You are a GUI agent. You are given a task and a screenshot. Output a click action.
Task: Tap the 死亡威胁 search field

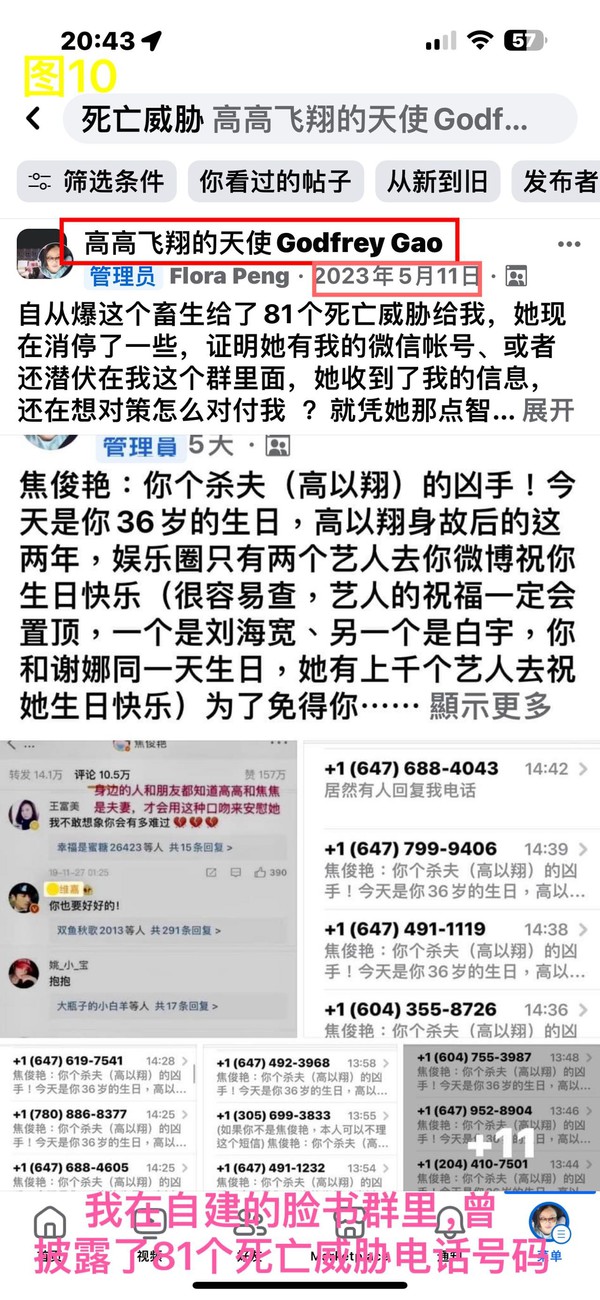pos(320,120)
